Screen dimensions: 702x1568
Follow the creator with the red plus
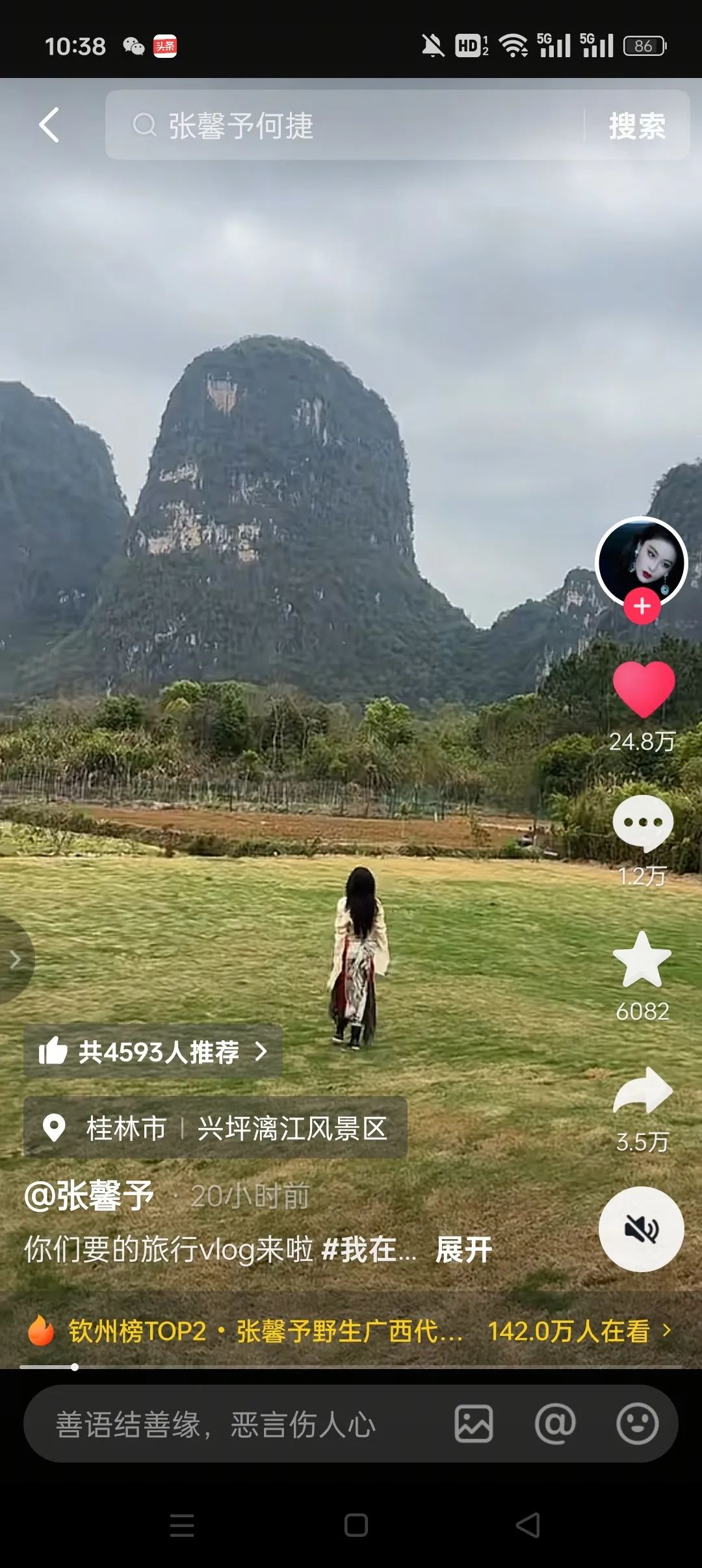pyautogui.click(x=642, y=607)
